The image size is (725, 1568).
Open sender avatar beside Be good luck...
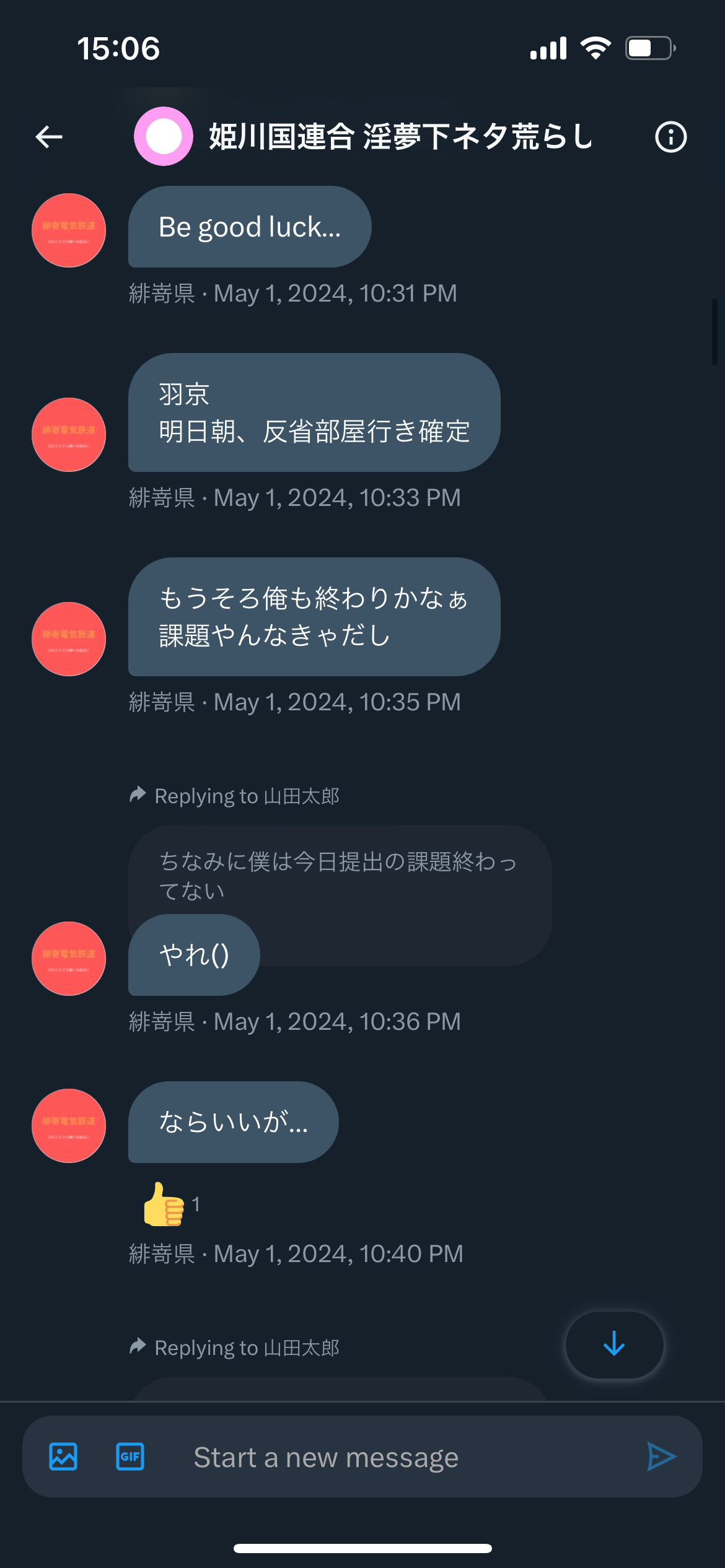coord(69,230)
